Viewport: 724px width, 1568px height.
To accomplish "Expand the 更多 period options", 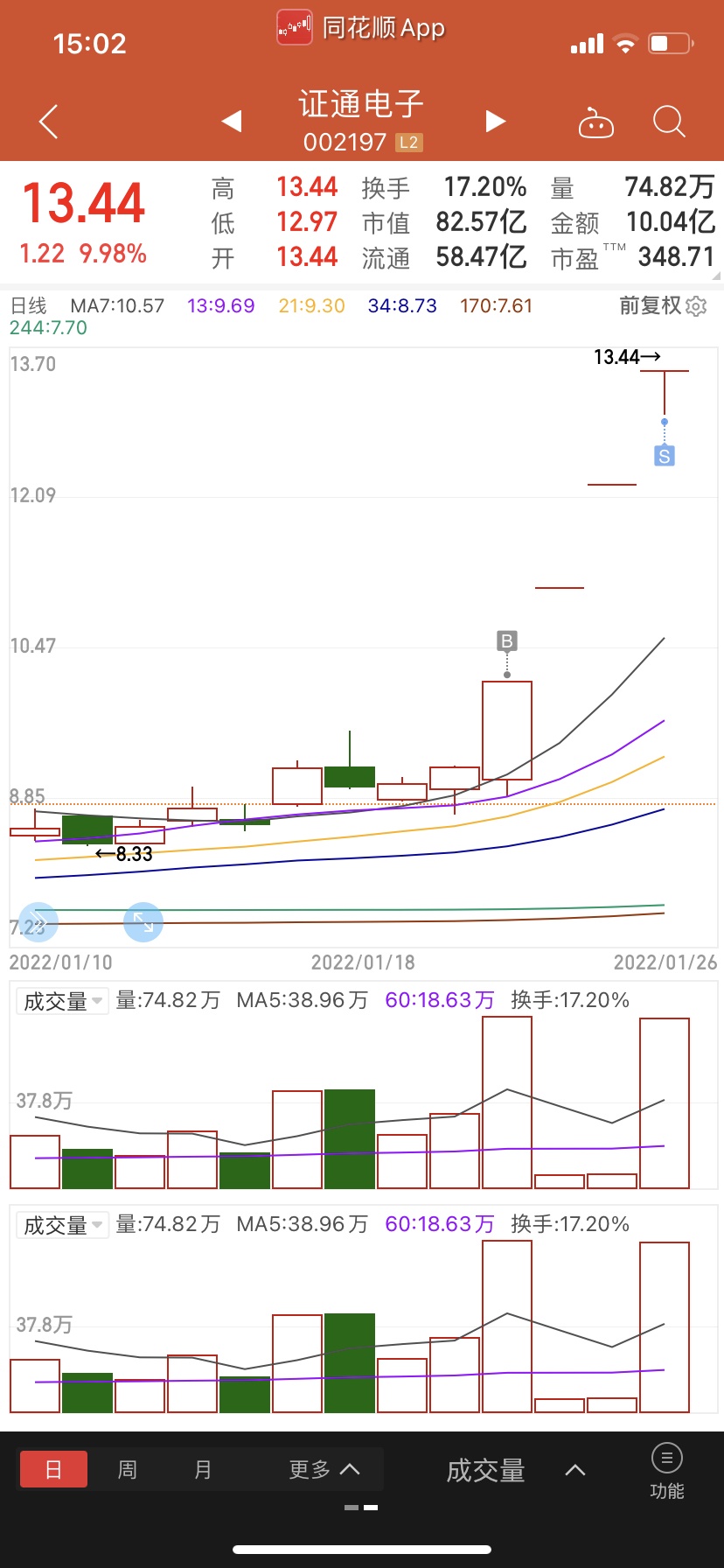I will 324,1469.
